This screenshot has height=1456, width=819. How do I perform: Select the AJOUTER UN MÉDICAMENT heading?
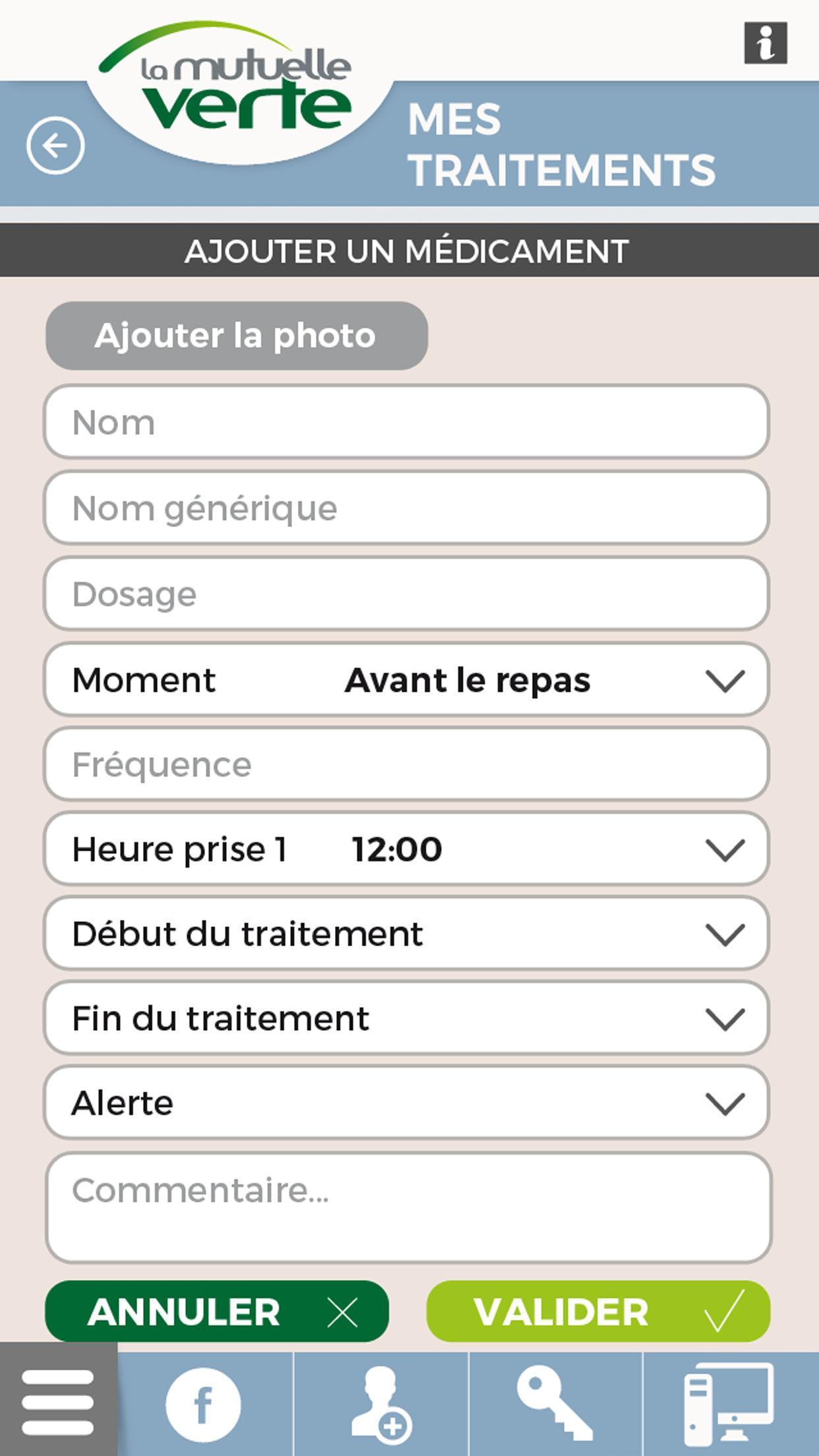pos(409,251)
